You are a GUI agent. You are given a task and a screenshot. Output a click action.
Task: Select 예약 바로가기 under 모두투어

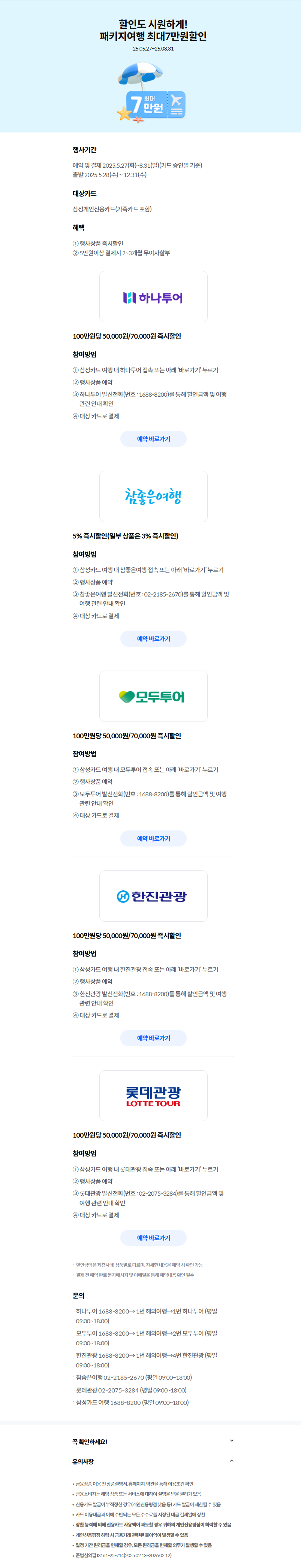(153, 838)
